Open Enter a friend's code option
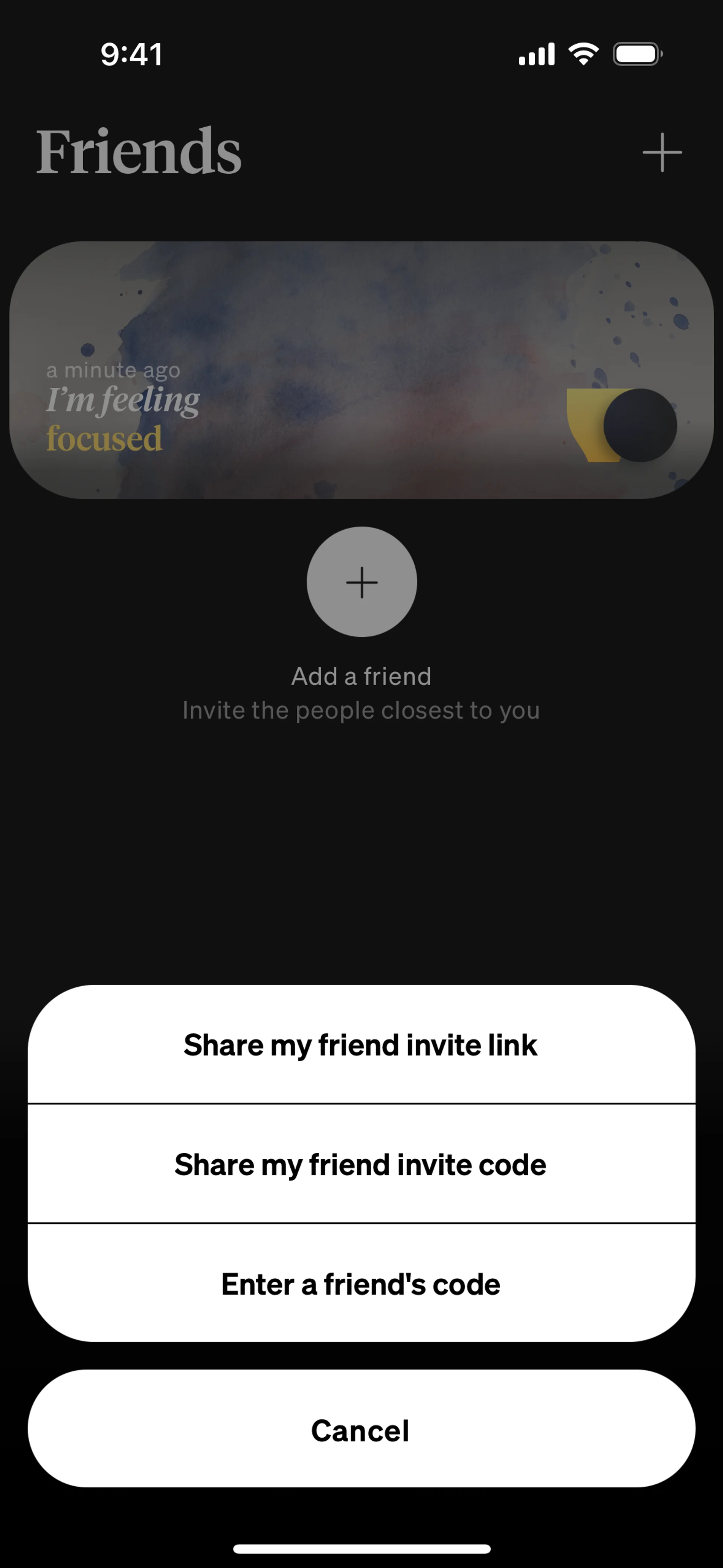Image resolution: width=723 pixels, height=1568 pixels. [x=361, y=1283]
